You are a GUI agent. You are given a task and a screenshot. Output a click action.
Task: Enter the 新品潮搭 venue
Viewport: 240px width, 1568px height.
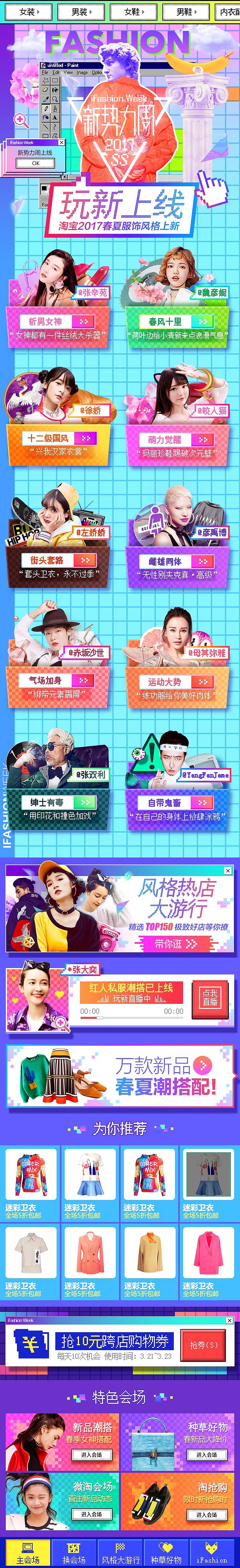click(91, 1454)
